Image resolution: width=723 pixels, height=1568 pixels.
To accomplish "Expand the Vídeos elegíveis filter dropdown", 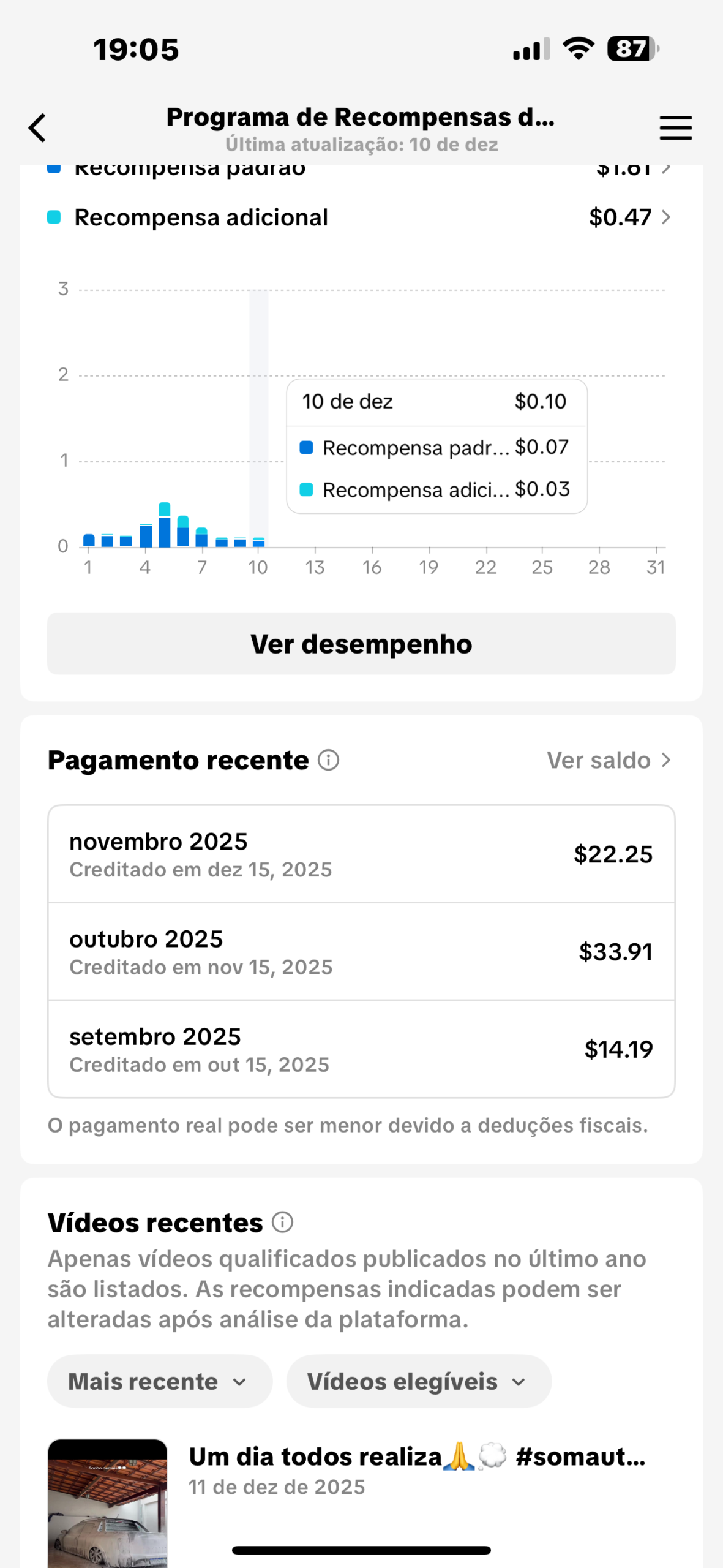I will click(x=418, y=1382).
